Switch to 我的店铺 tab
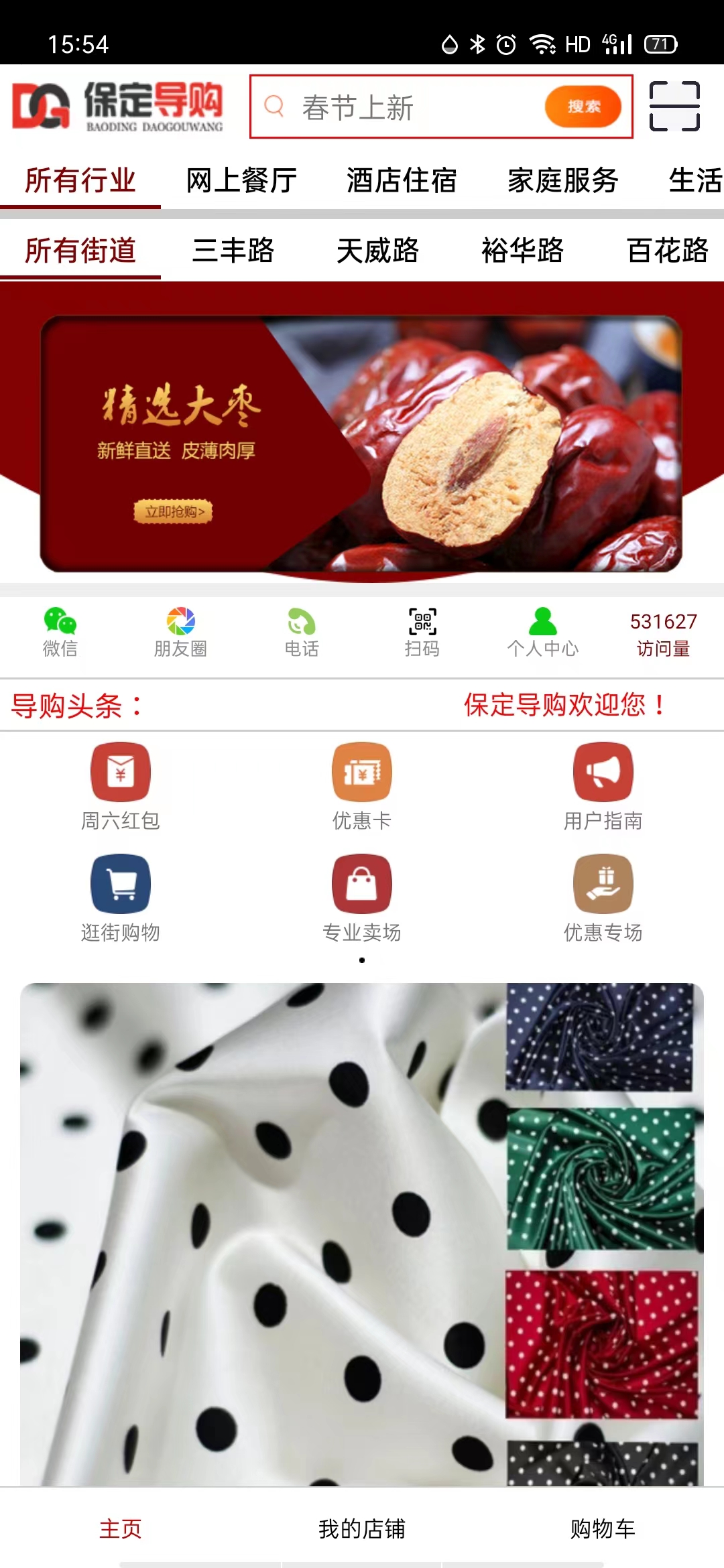Screen dimensions: 724x1568 (x=362, y=1528)
